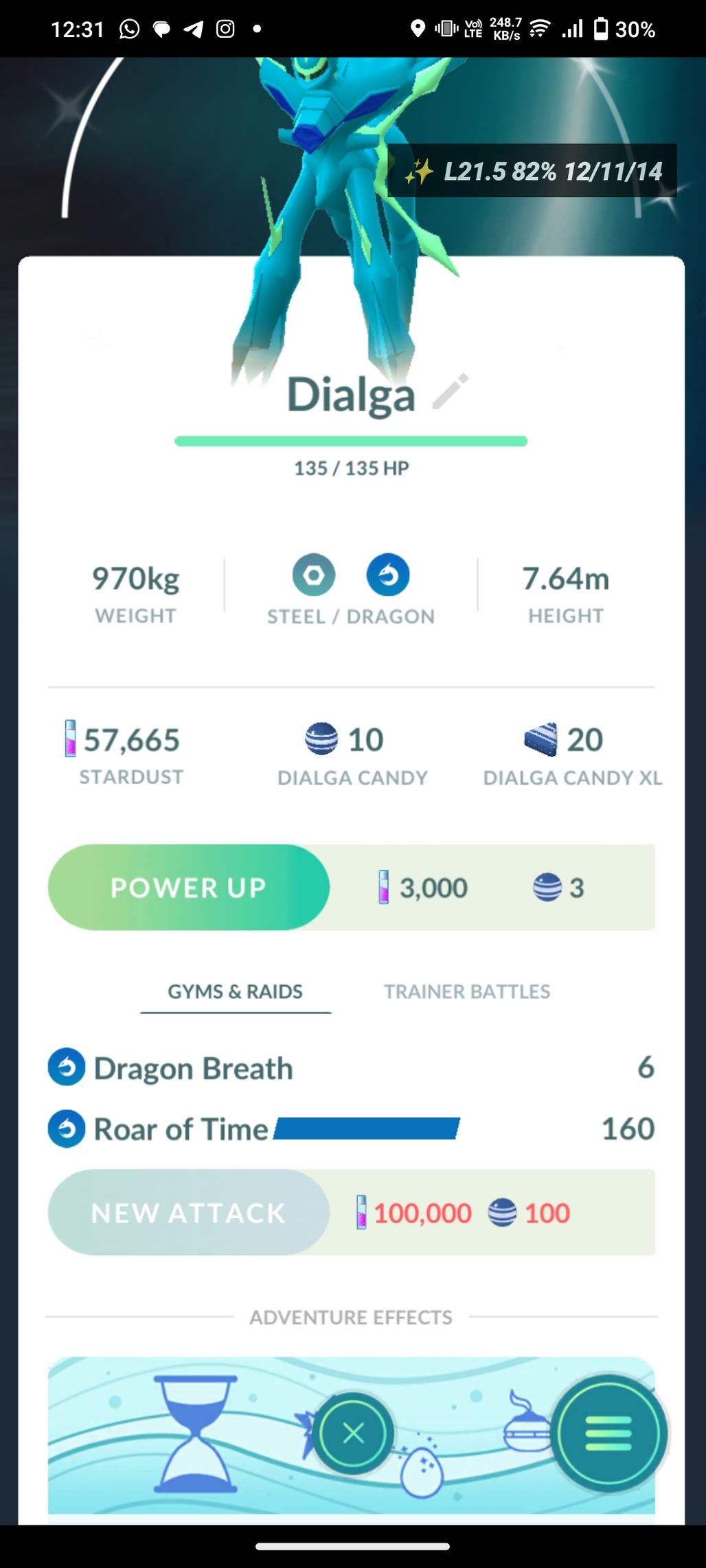
Task: Close the Pokémon details with the X button
Action: pyautogui.click(x=353, y=1433)
